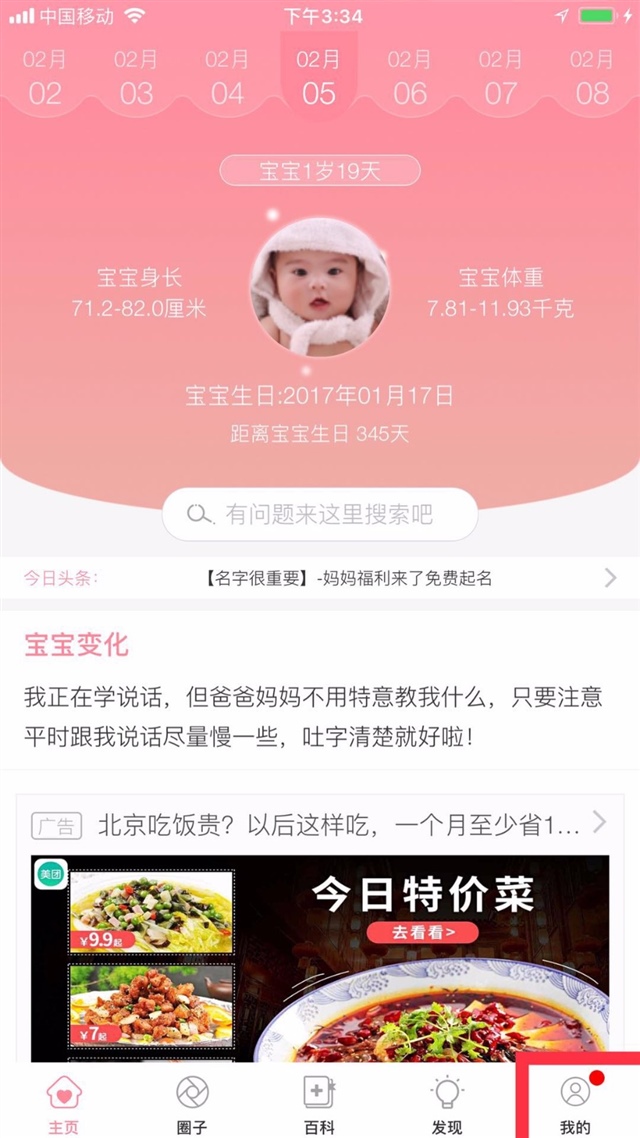Open the 我的 tab
The width and height of the screenshot is (640, 1138).
pyautogui.click(x=575, y=1104)
